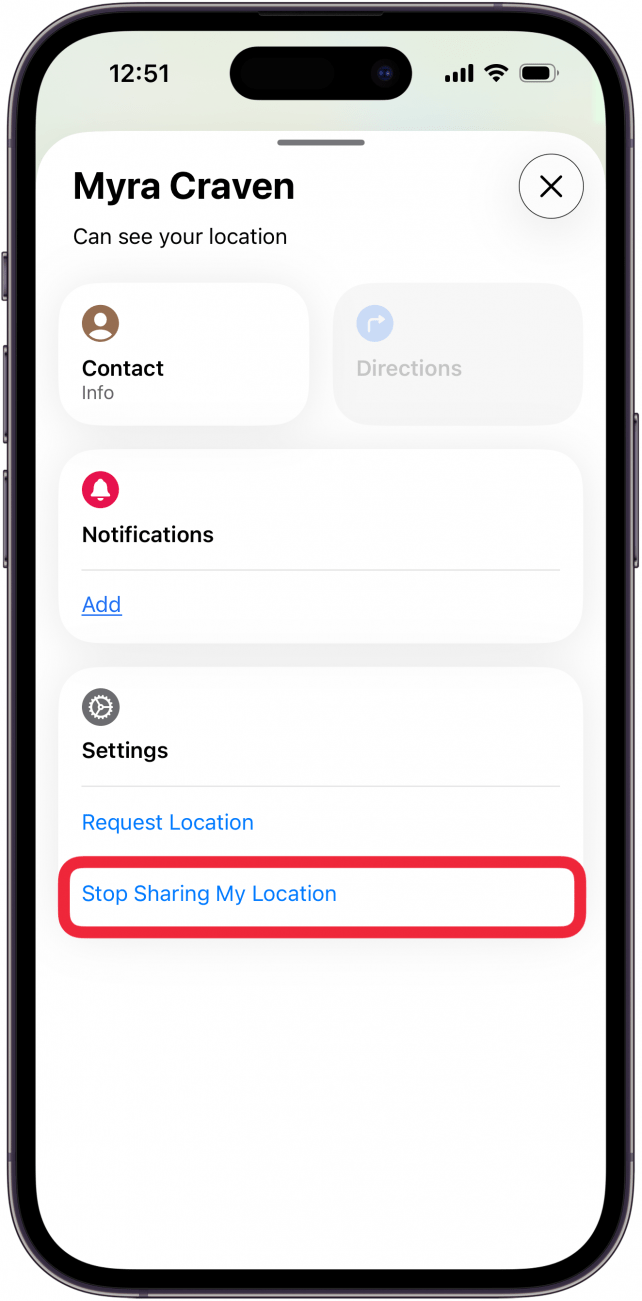Close the Myra Craven contact sheet

[551, 187]
